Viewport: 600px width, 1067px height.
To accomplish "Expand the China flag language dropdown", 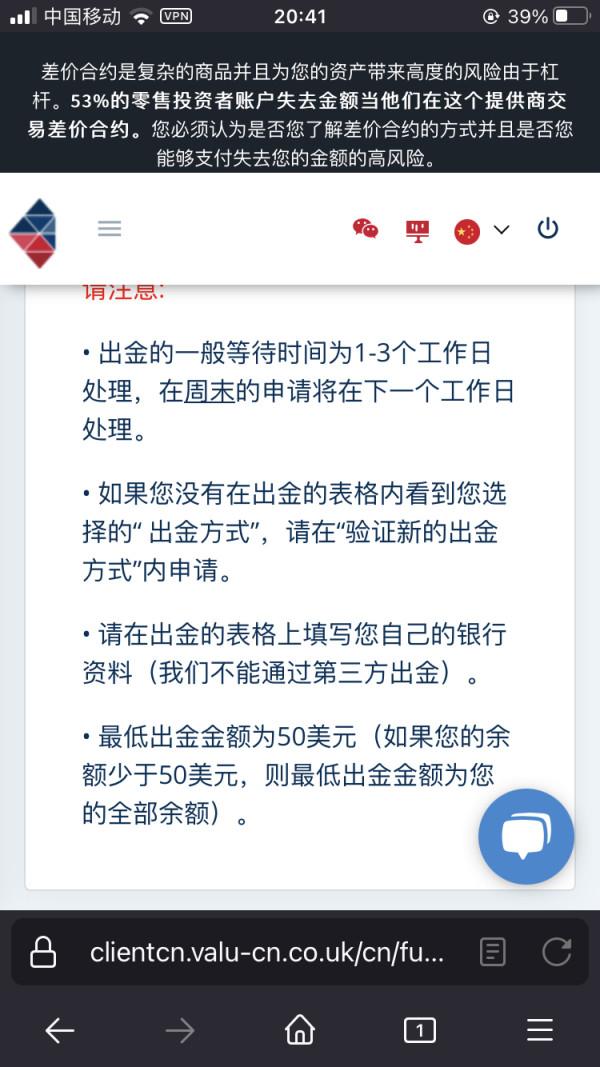I will coord(482,231).
